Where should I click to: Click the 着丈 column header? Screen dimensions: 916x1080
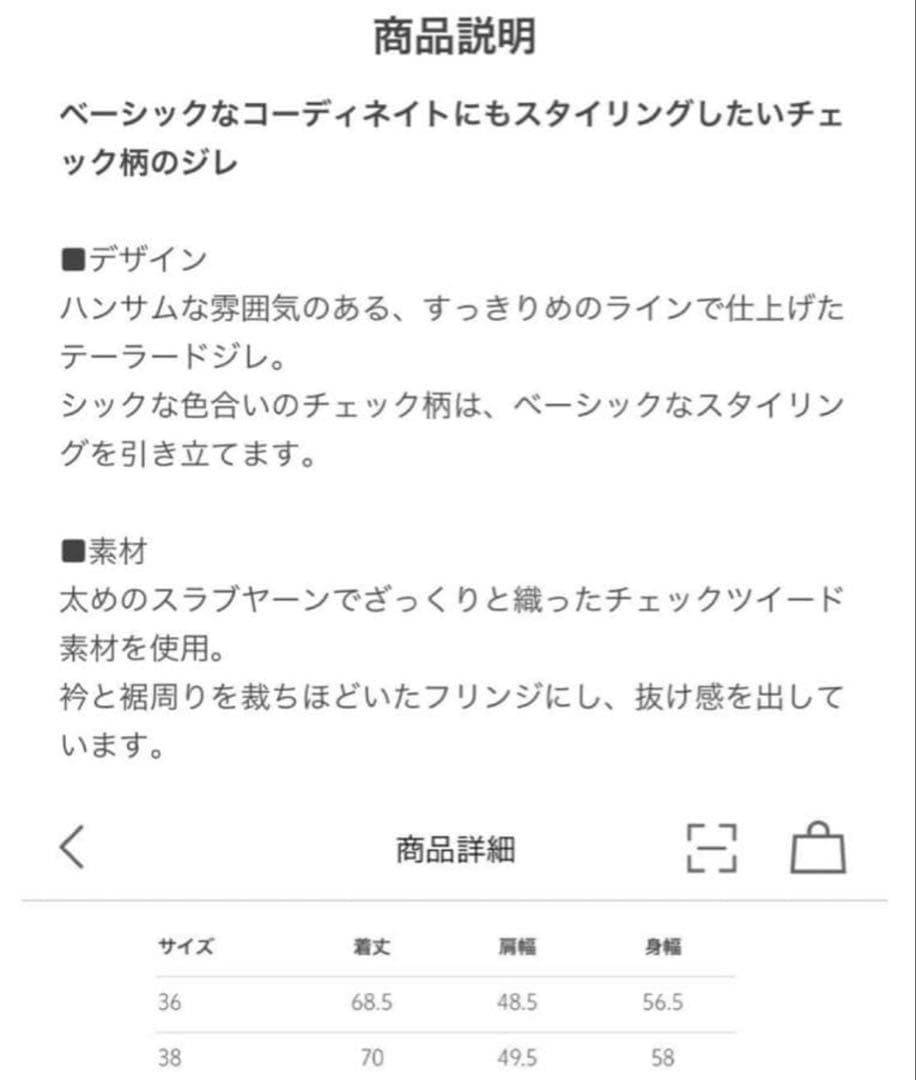[373, 944]
